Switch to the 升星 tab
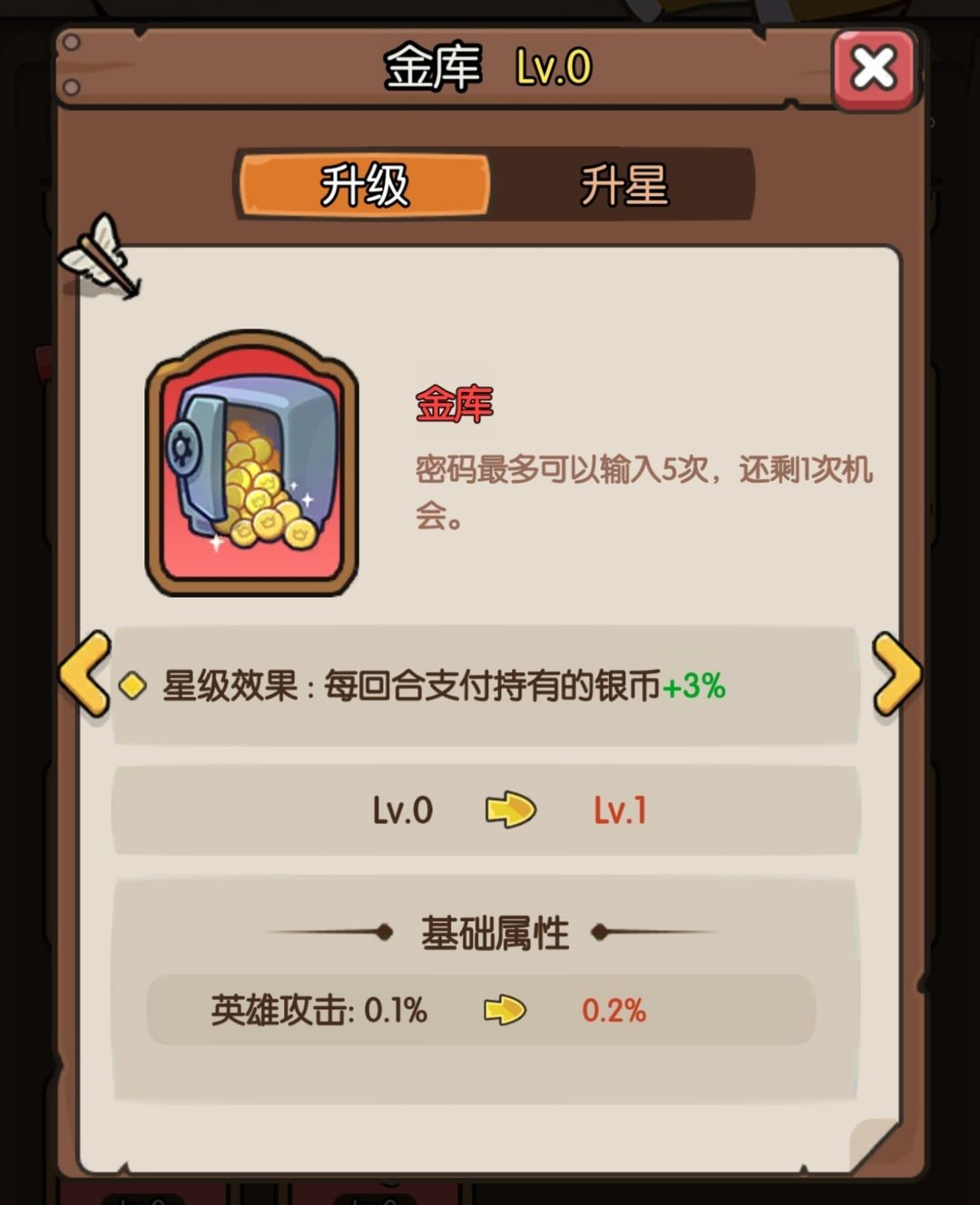This screenshot has width=980, height=1205. point(623,186)
